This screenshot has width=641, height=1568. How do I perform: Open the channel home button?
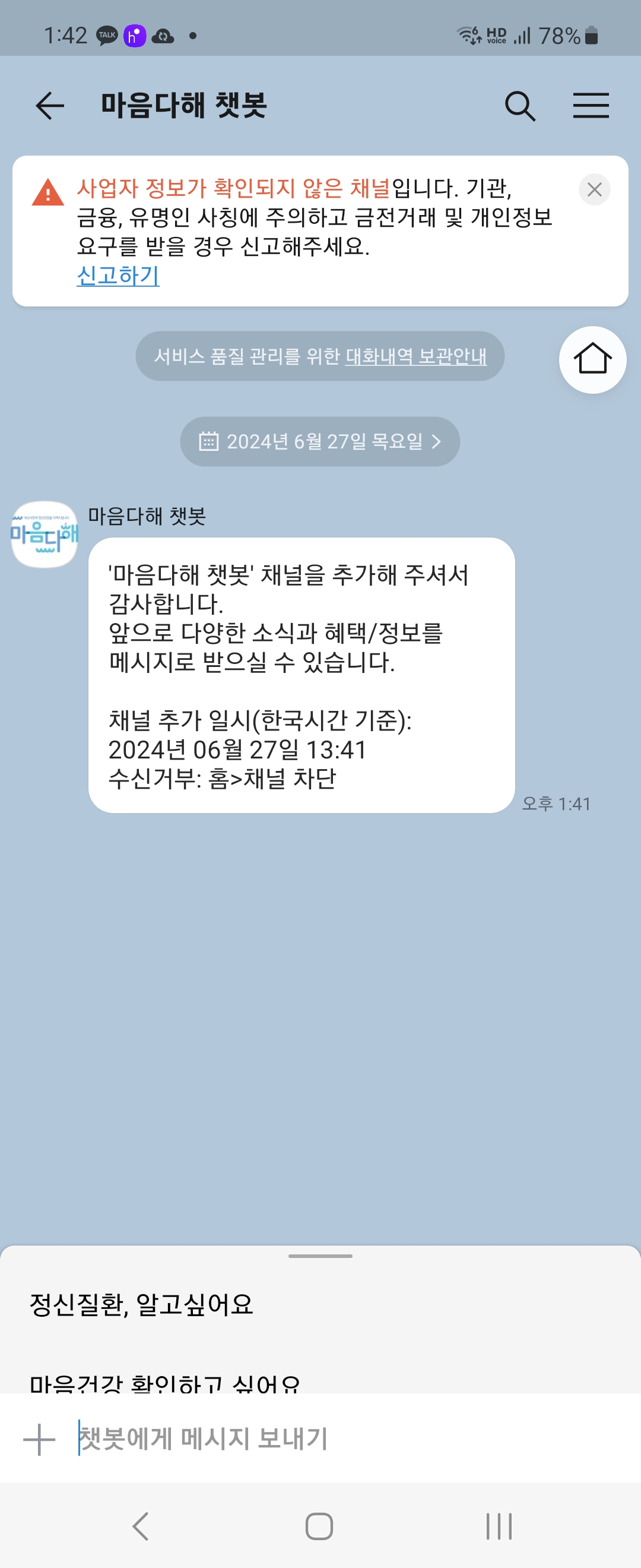pyautogui.click(x=592, y=360)
